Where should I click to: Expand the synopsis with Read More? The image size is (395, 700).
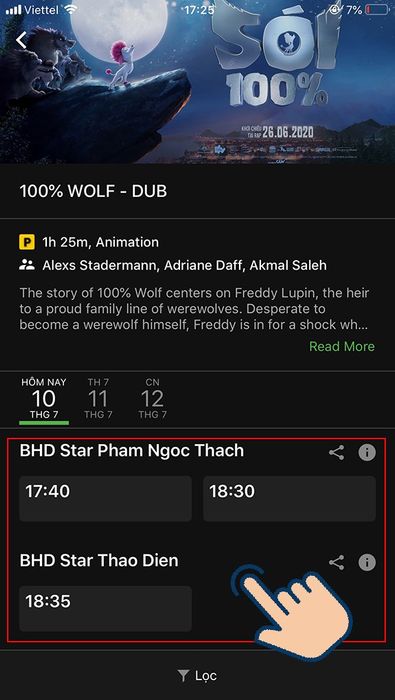point(342,346)
